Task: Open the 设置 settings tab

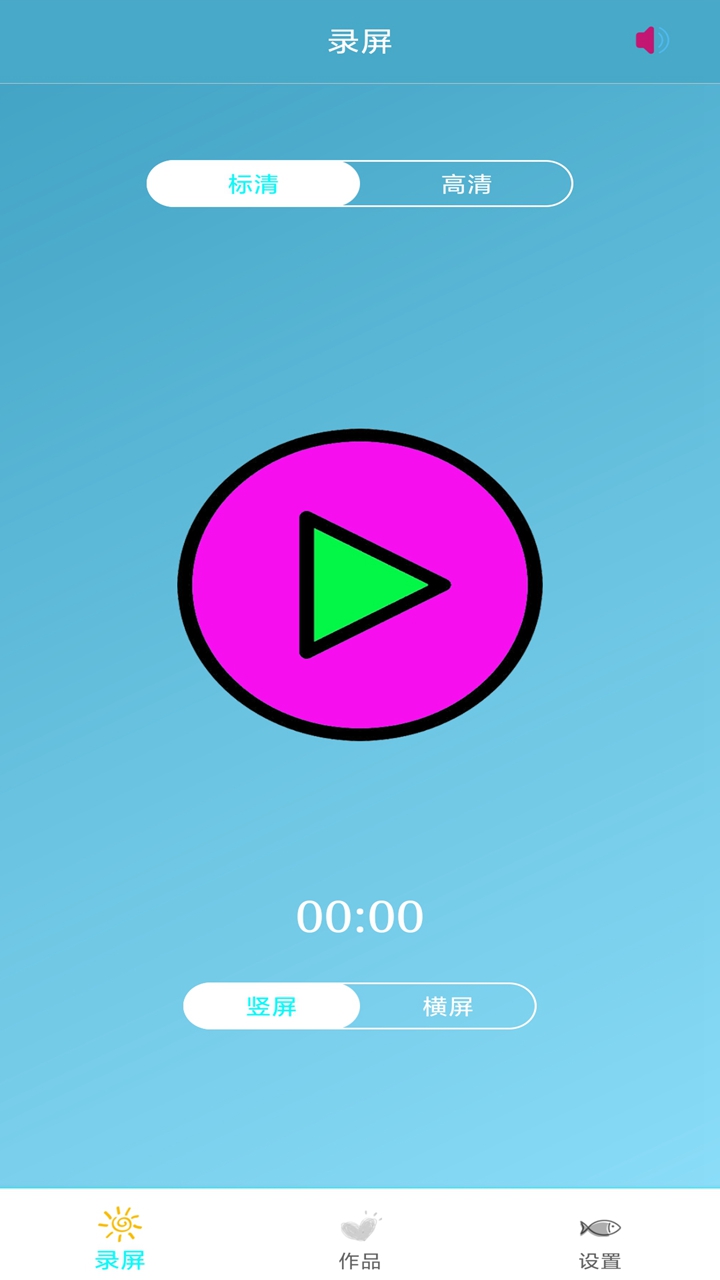Action: click(x=600, y=1238)
